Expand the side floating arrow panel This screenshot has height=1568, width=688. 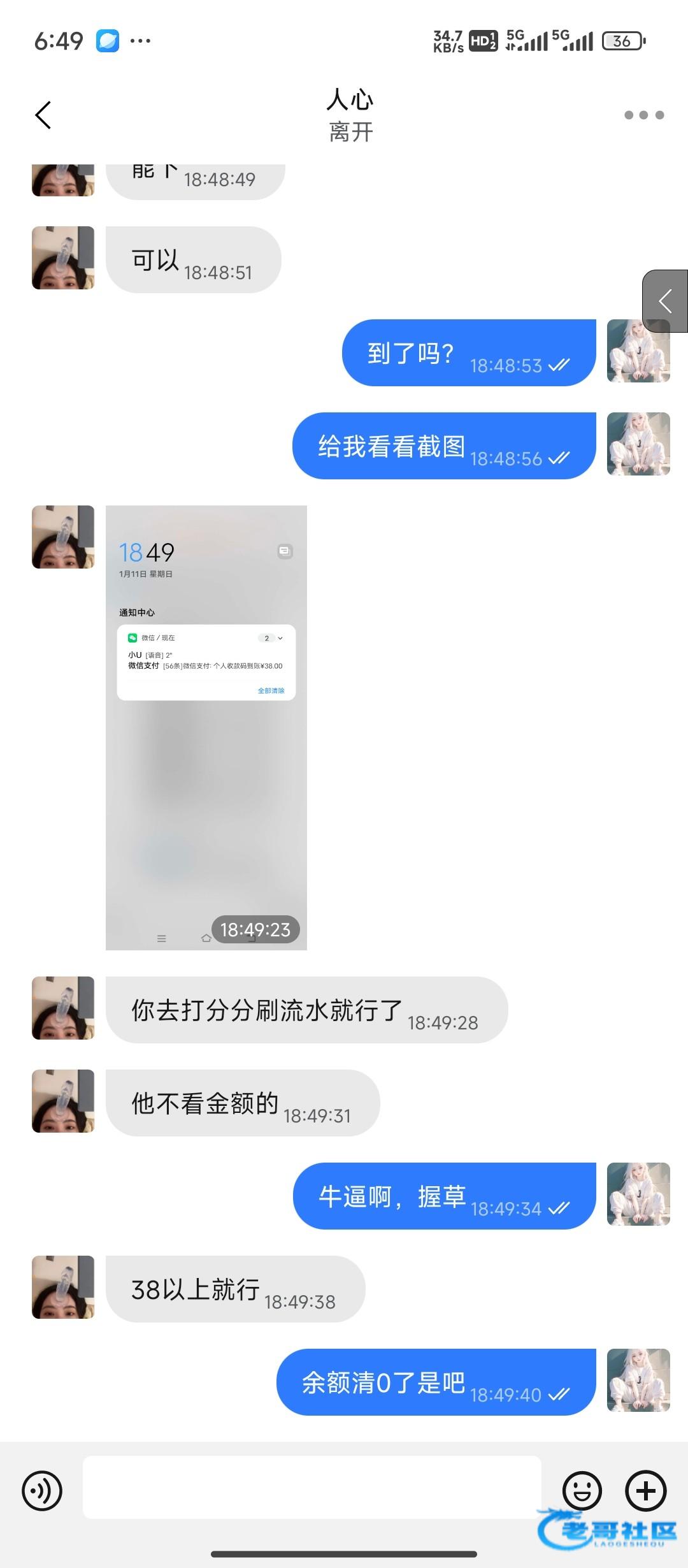(665, 301)
